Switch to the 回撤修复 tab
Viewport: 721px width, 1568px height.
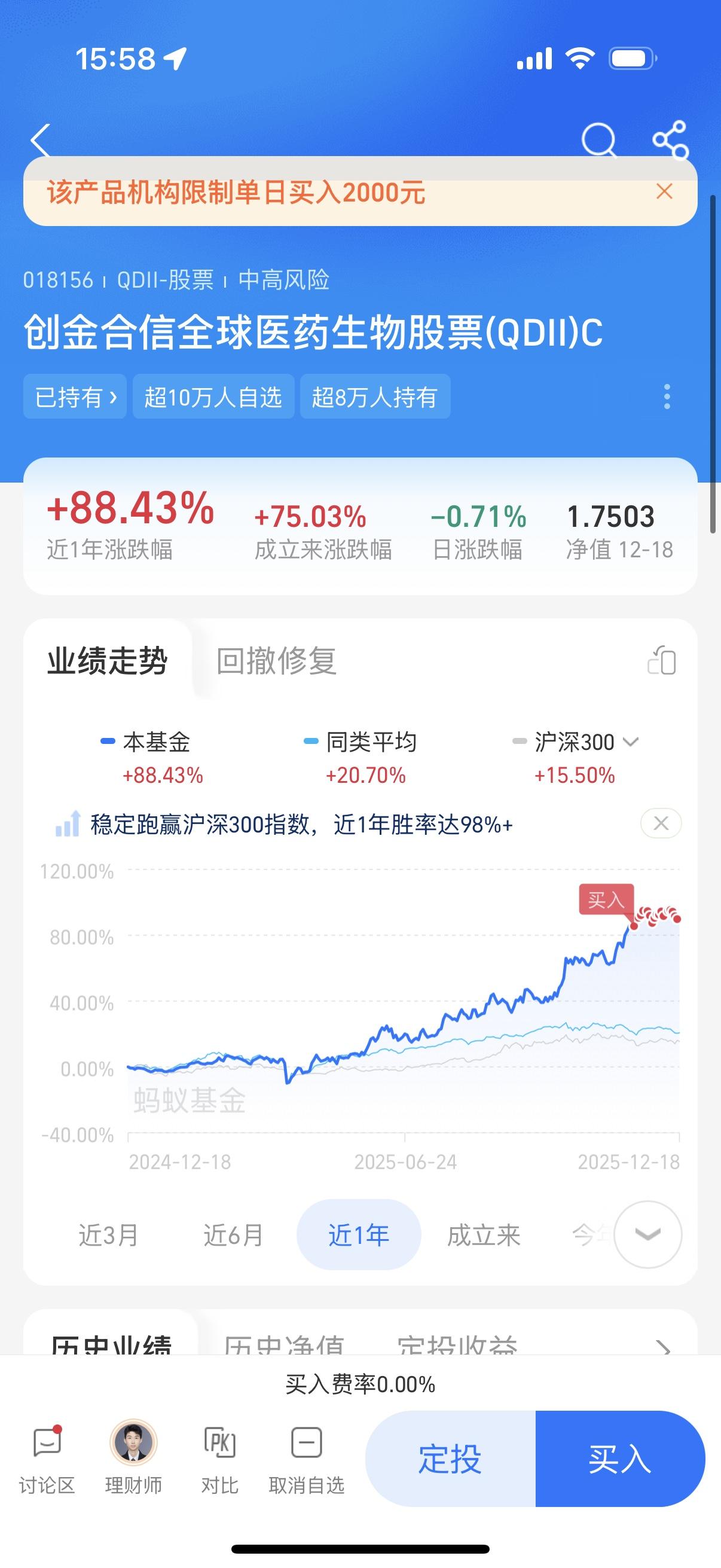[x=277, y=662]
